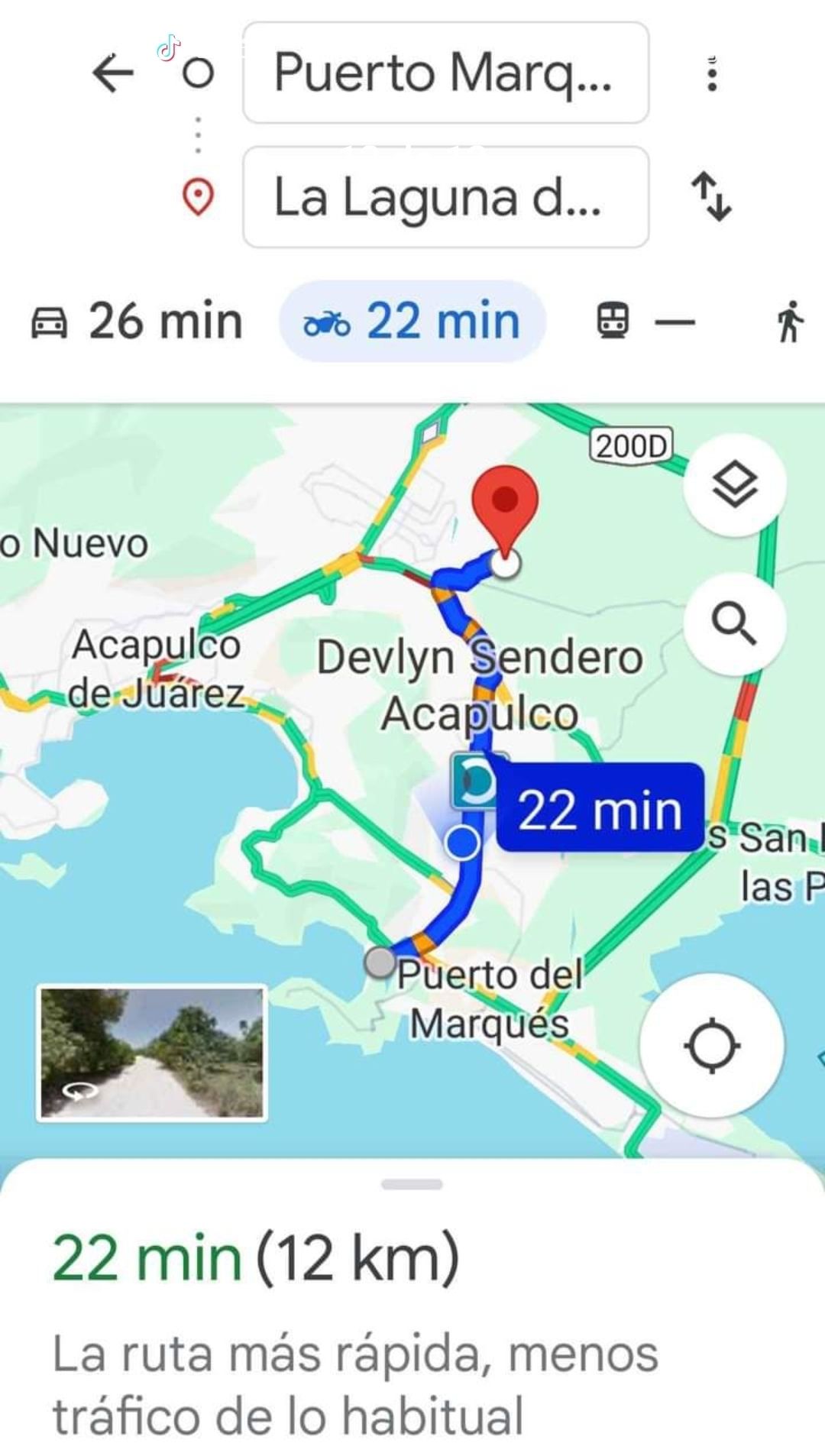
Task: Tap the 22 min route label on map
Action: [600, 808]
